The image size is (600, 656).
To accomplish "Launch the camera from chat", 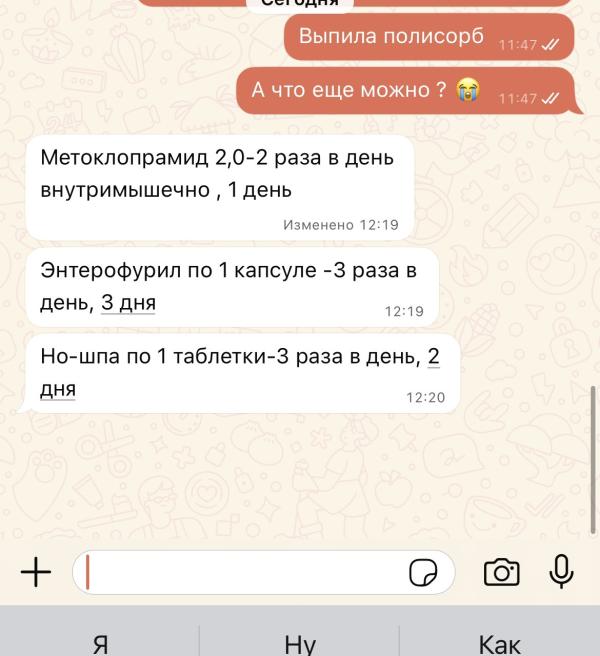I will pos(502,572).
